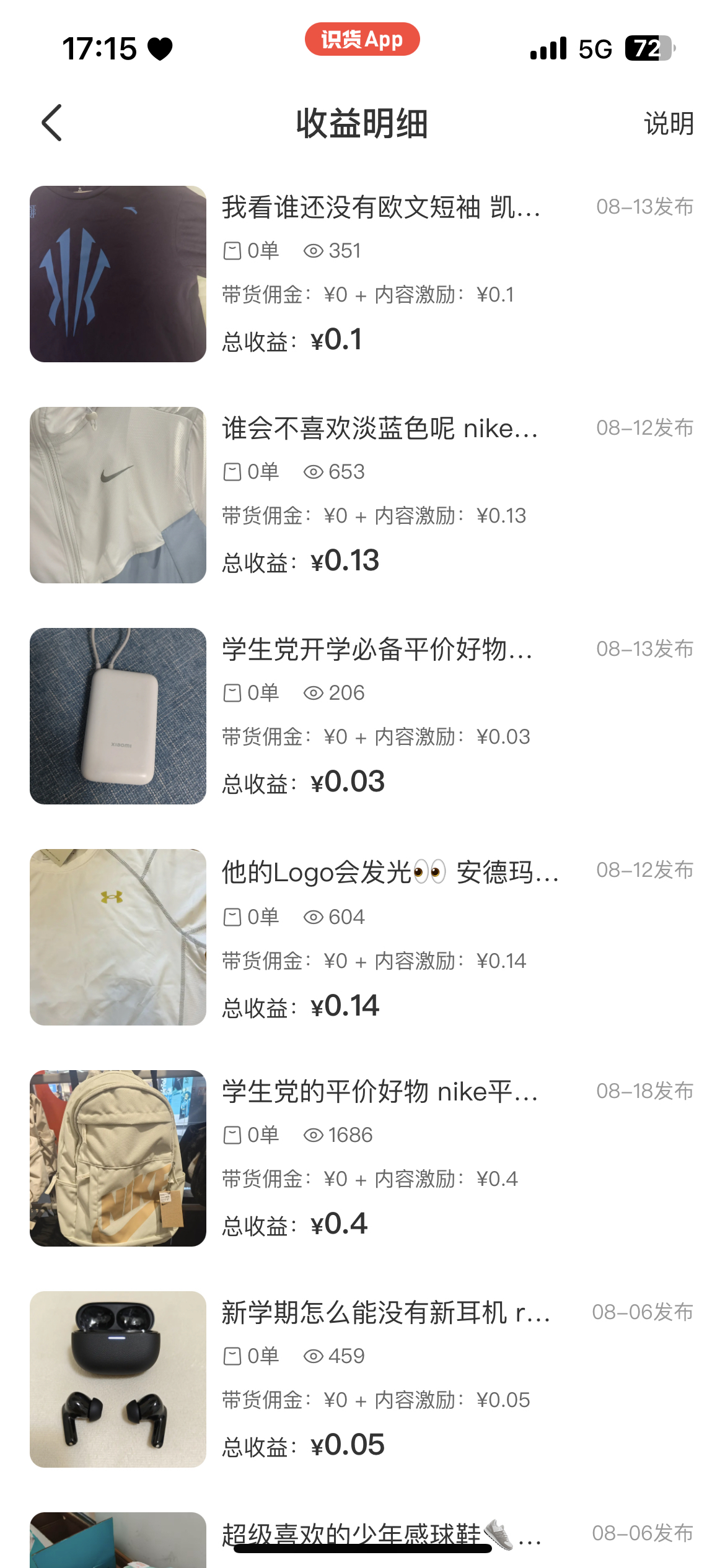View the 学生党开学必备平价好物 post
This screenshot has height=1568, width=725.
[377, 650]
